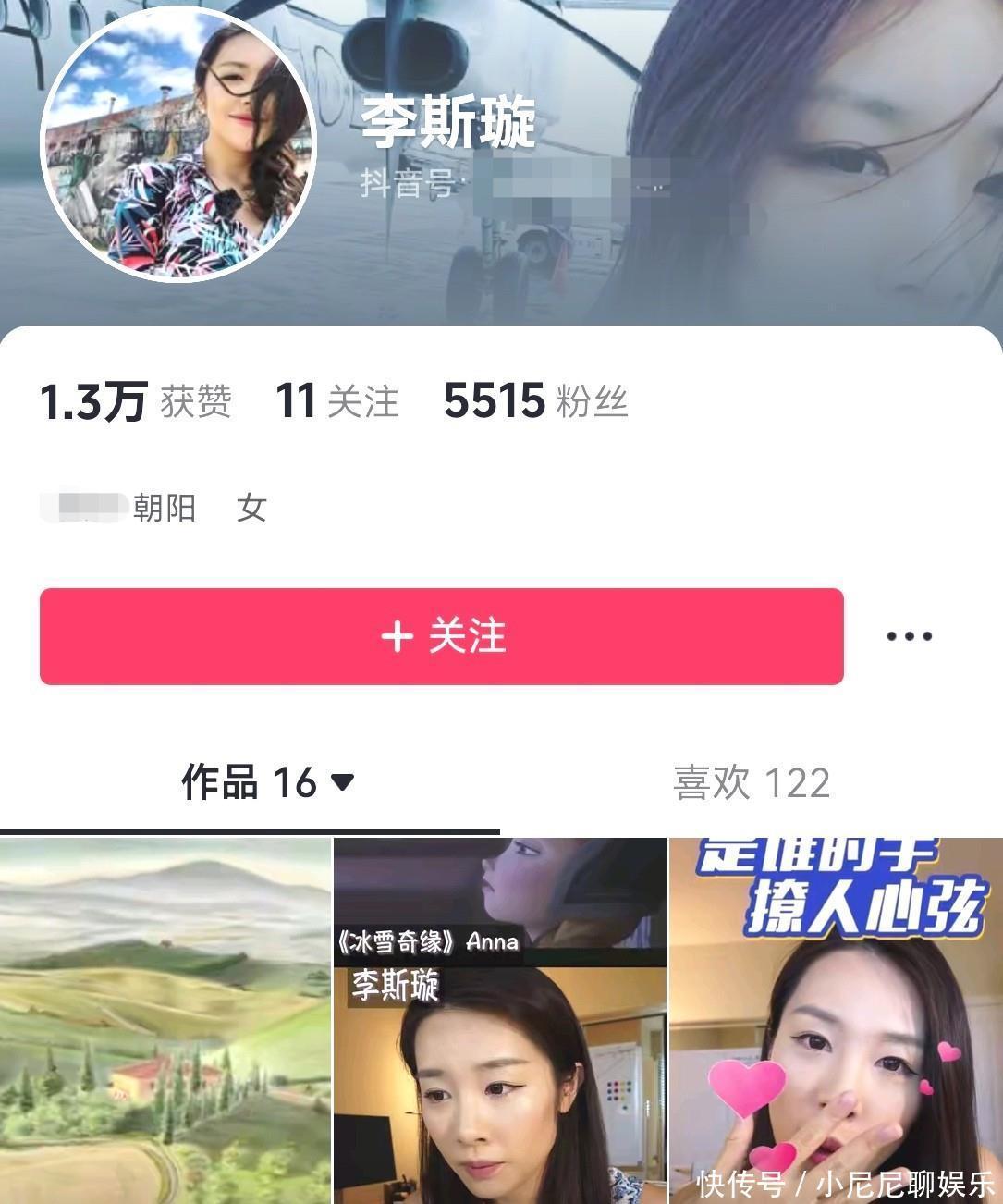1003x1204 pixels.
Task: Follow this account with the 关注 button
Action: [441, 636]
